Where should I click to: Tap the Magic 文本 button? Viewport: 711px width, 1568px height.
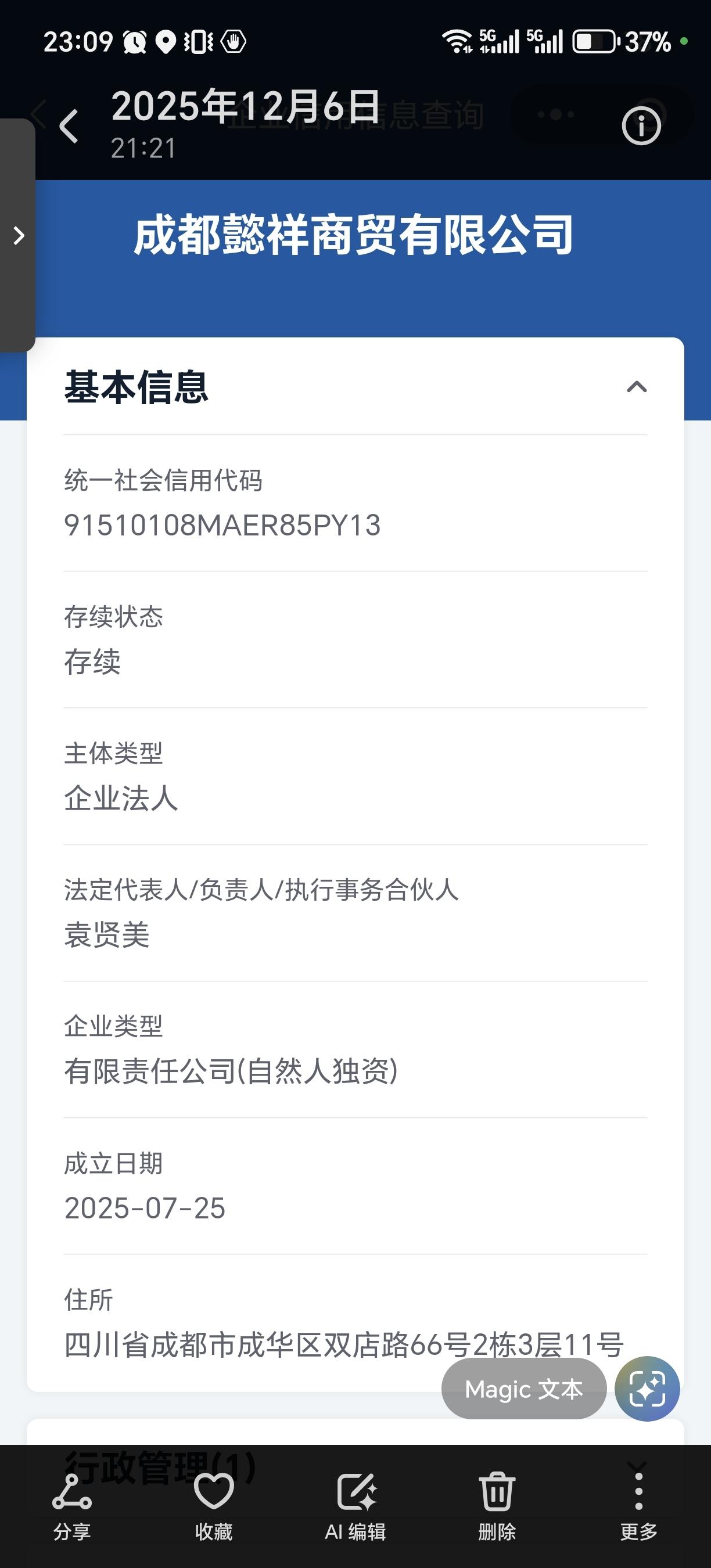tap(523, 1389)
